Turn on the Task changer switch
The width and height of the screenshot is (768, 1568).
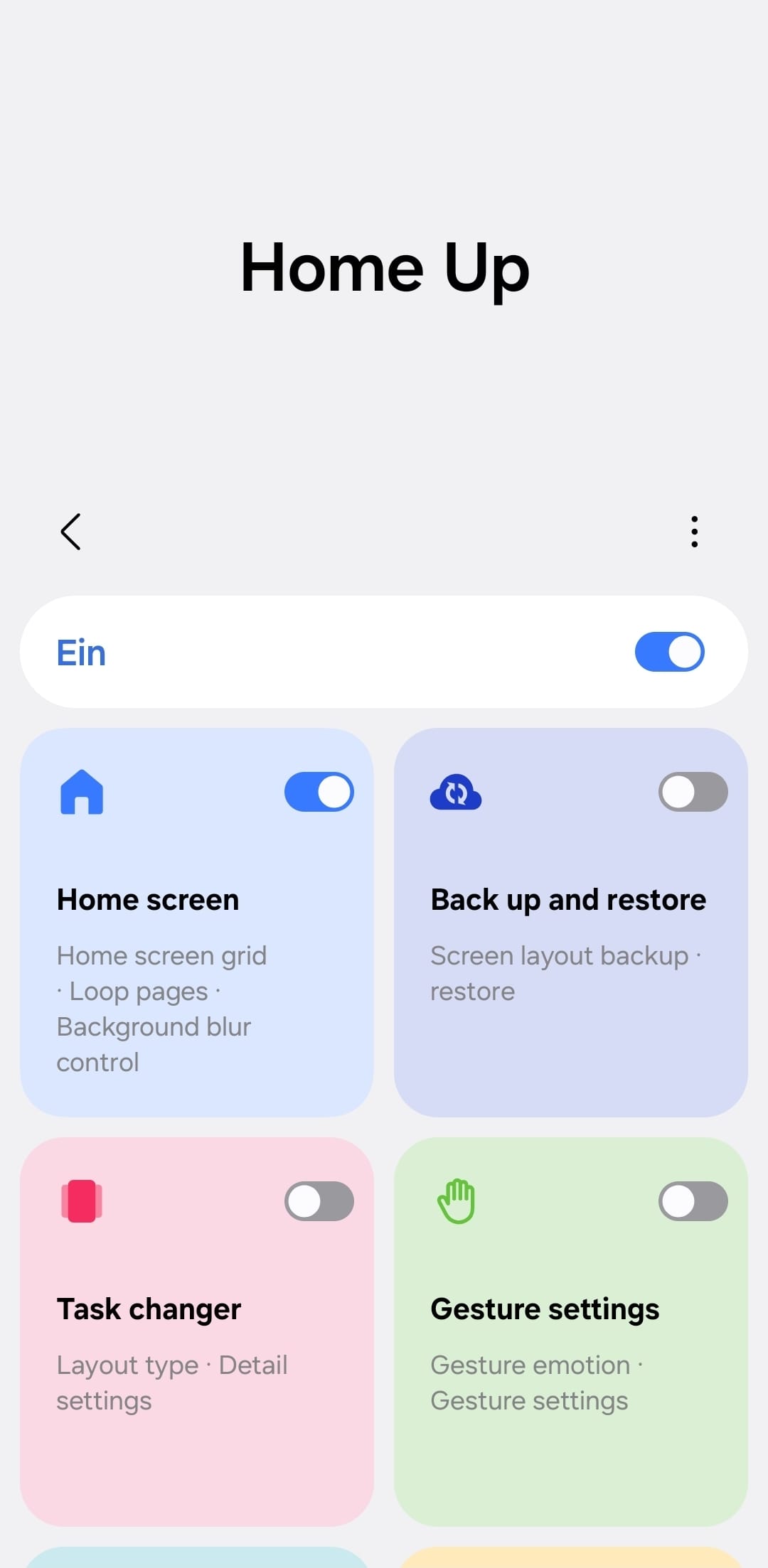pyautogui.click(x=319, y=1201)
